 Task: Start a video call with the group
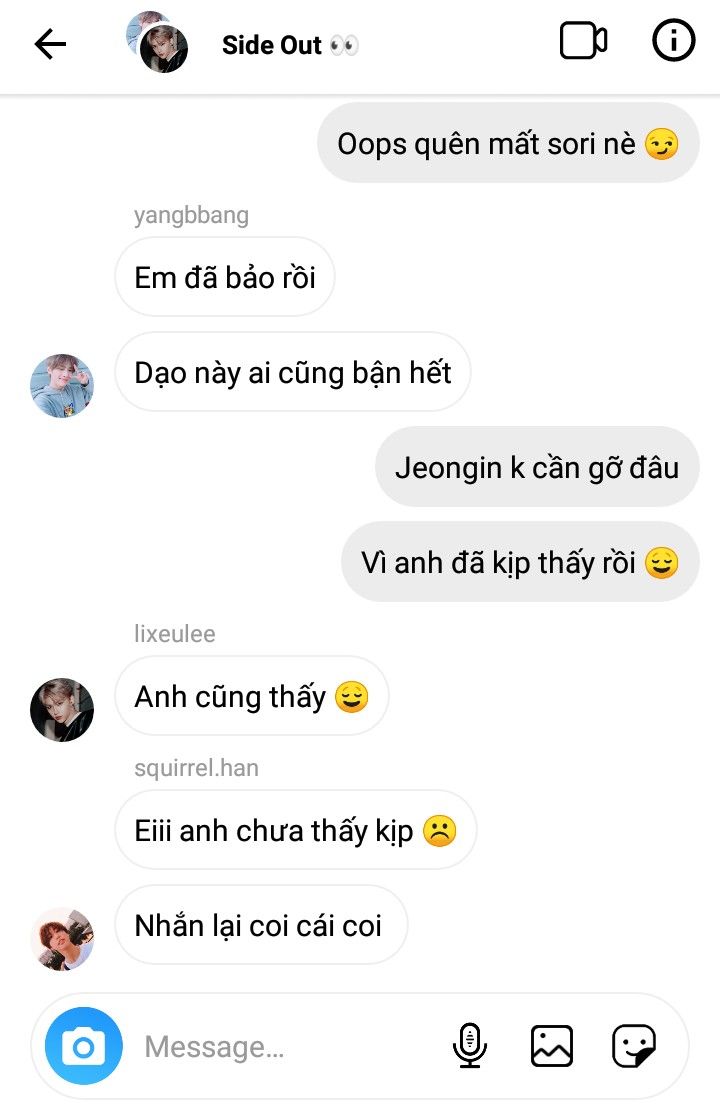(583, 42)
